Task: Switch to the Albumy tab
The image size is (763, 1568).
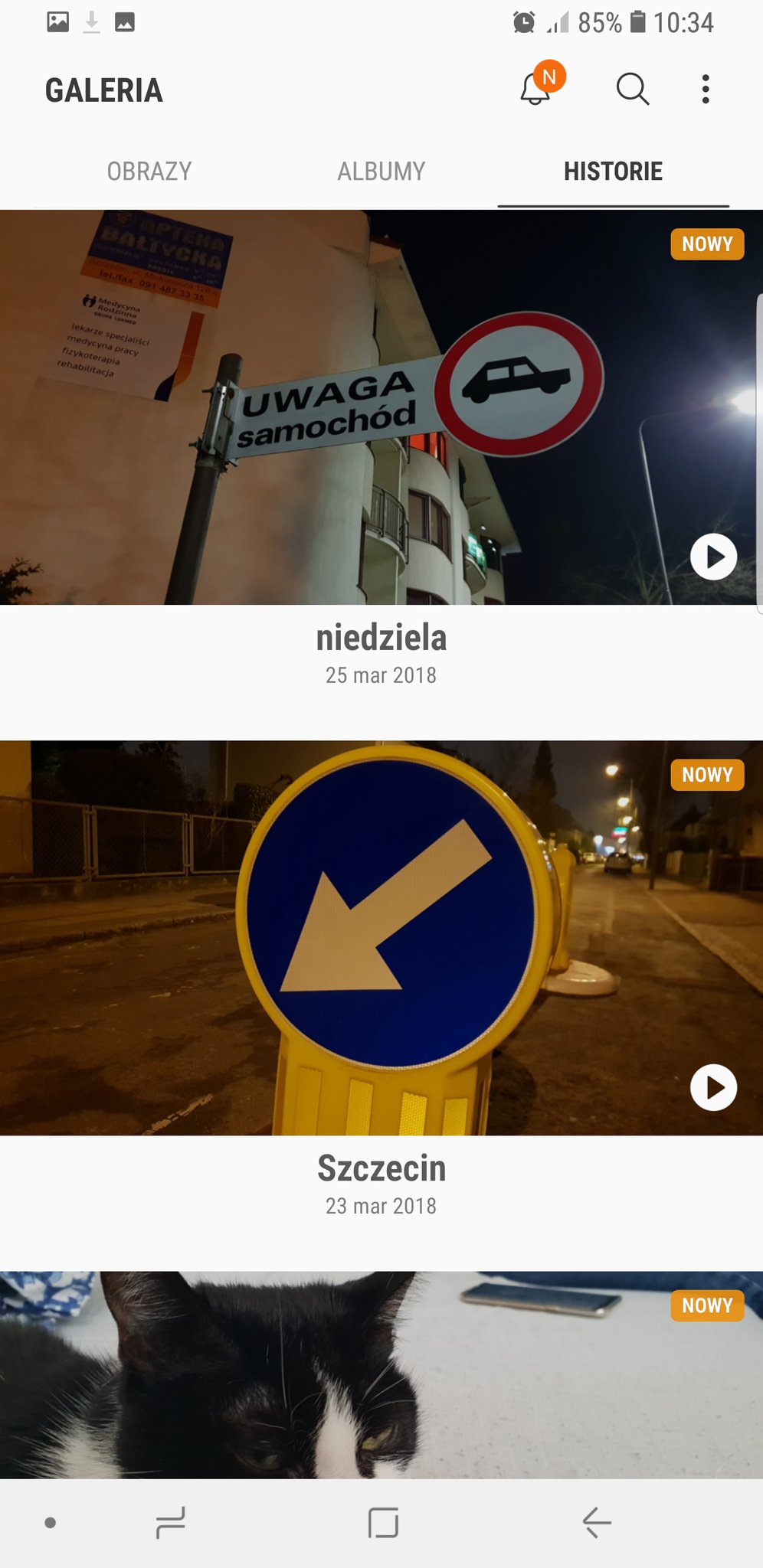Action: coord(381,171)
